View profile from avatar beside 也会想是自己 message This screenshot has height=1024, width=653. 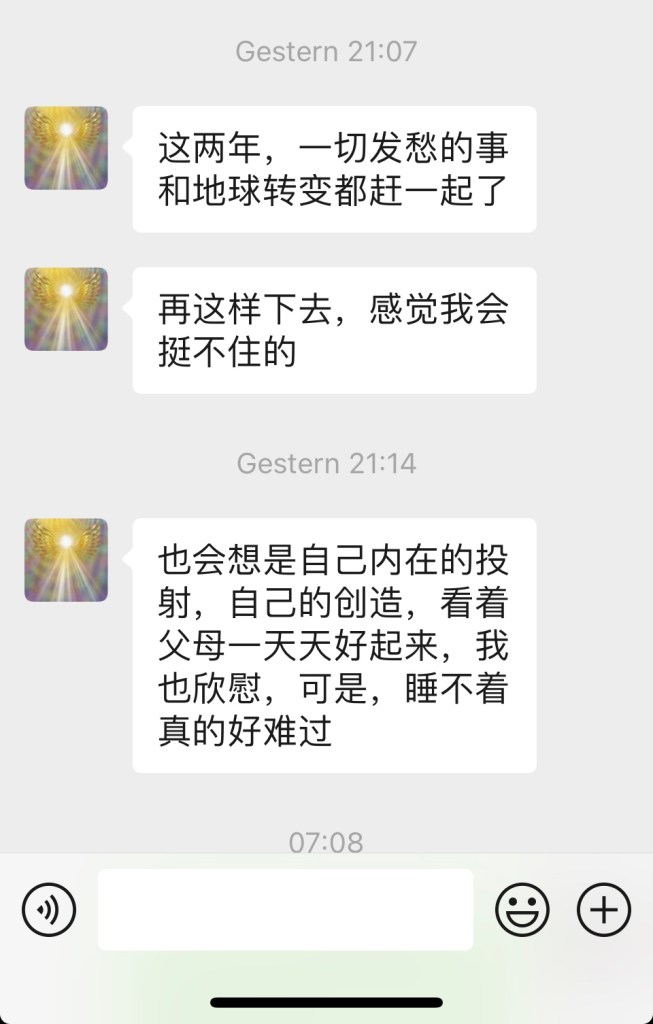(x=66, y=560)
